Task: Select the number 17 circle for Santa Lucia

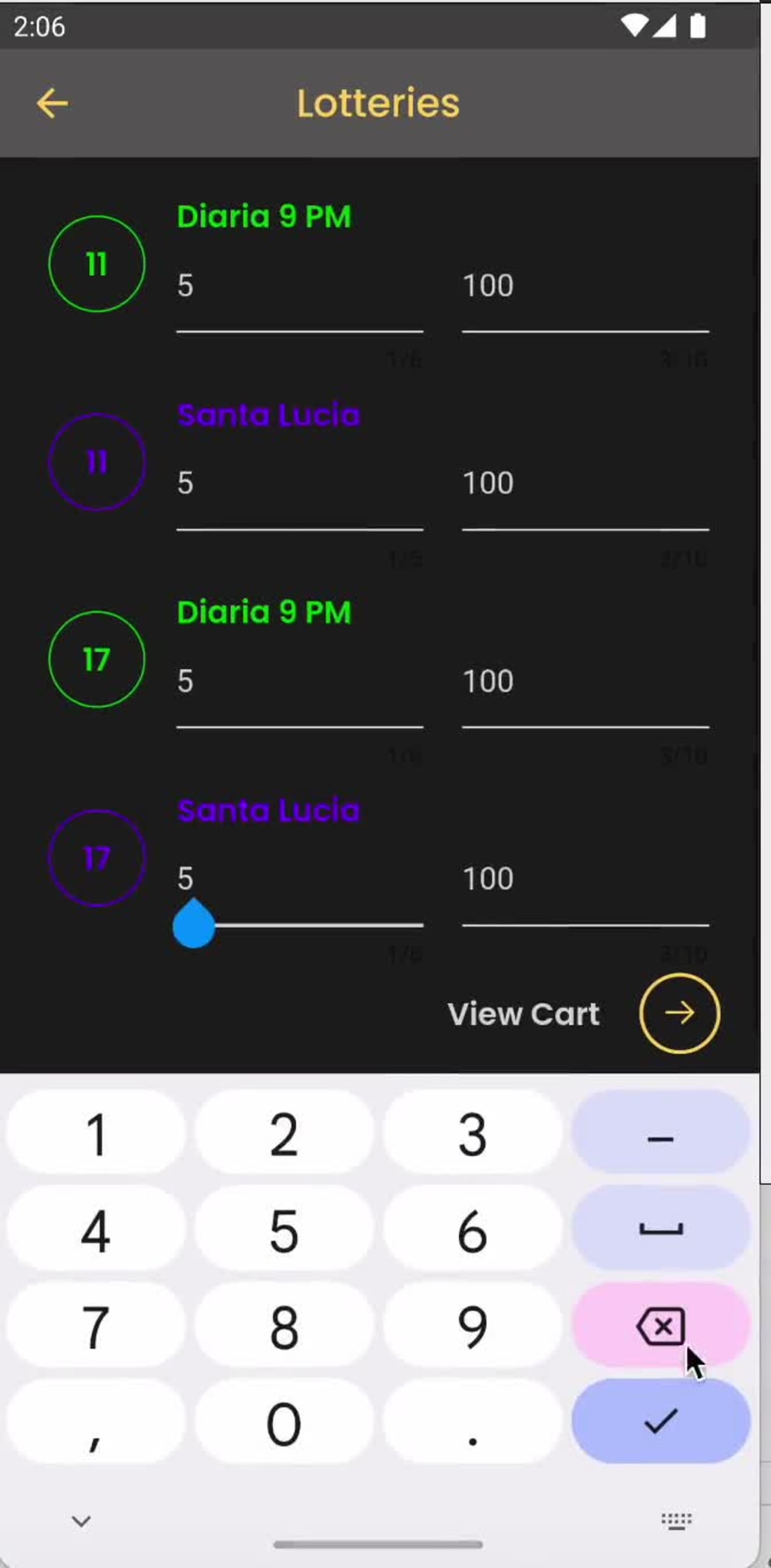Action: coord(96,856)
